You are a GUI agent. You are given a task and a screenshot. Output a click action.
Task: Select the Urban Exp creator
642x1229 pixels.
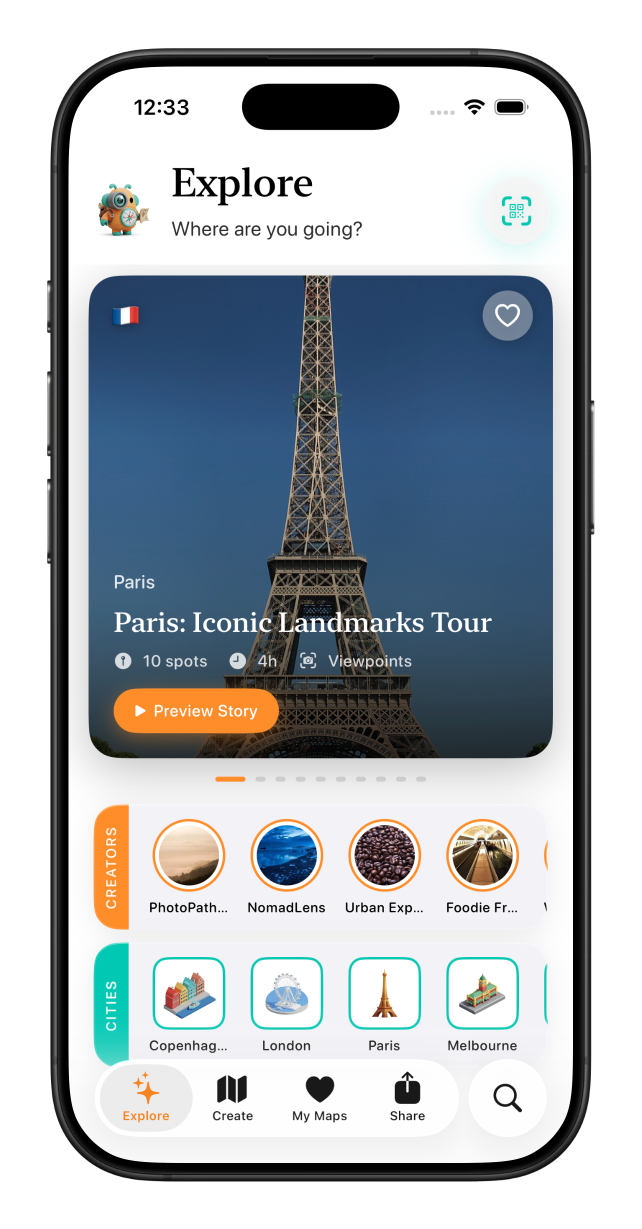385,856
